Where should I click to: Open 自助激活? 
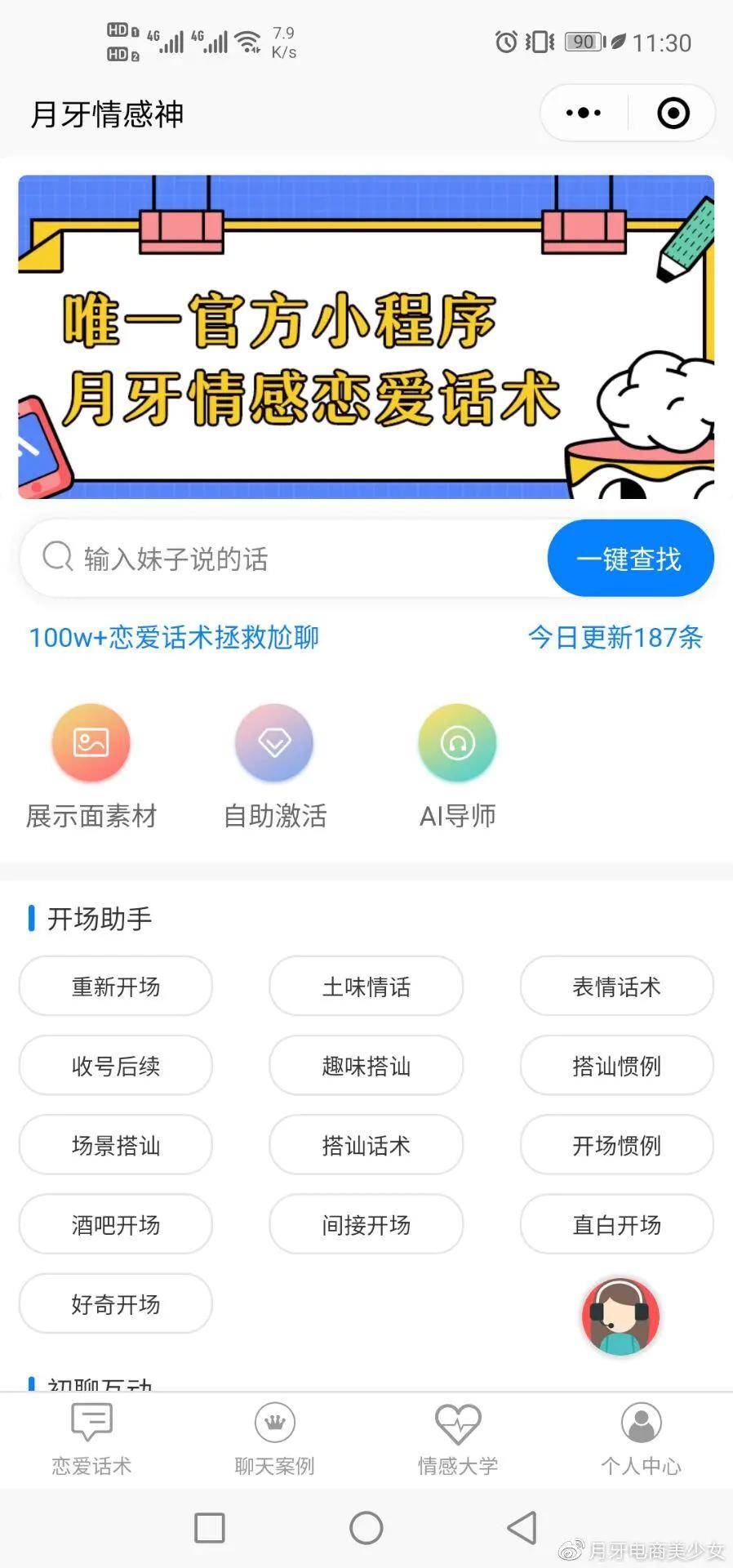click(x=274, y=764)
